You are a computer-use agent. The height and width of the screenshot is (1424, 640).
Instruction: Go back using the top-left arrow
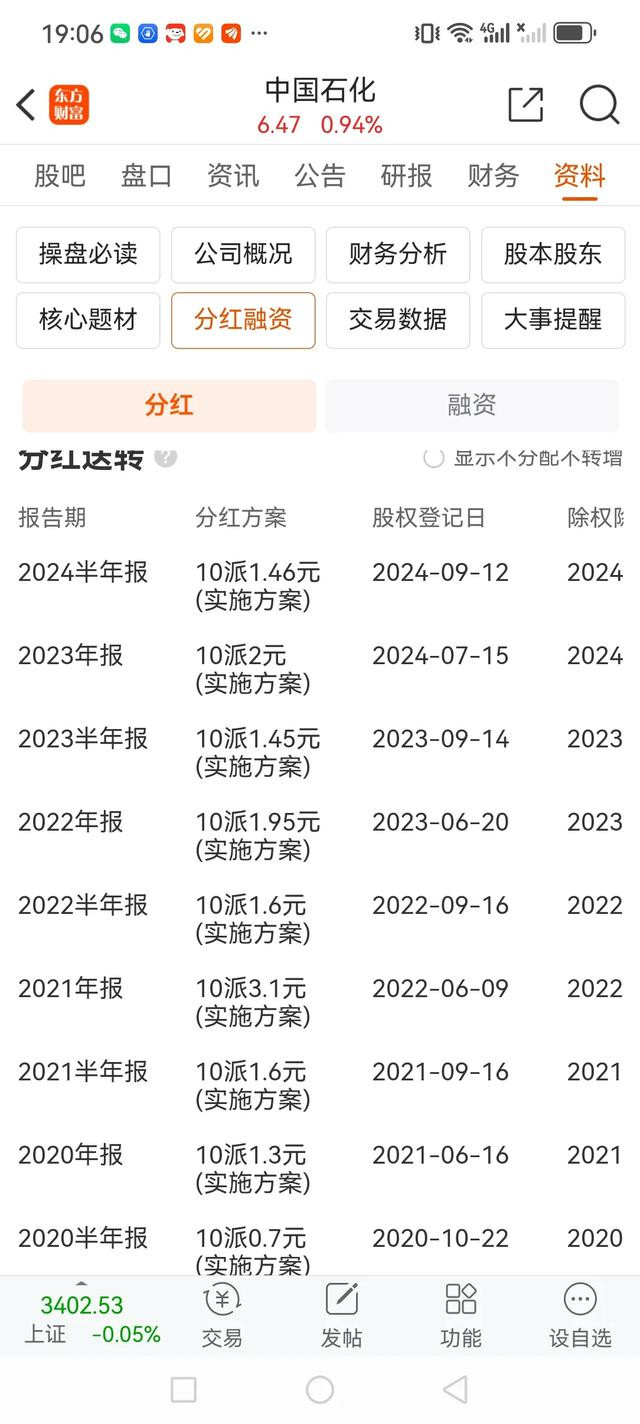[x=27, y=105]
